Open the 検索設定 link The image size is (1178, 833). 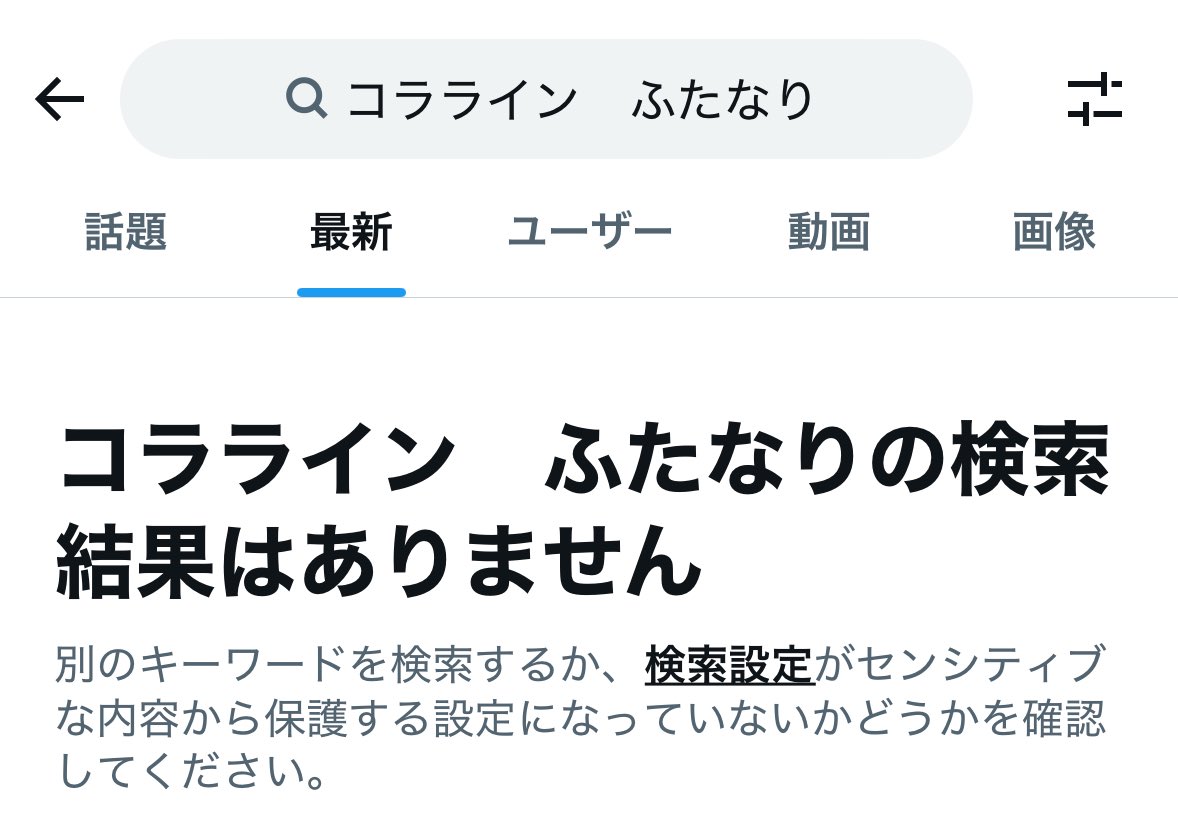[728, 665]
